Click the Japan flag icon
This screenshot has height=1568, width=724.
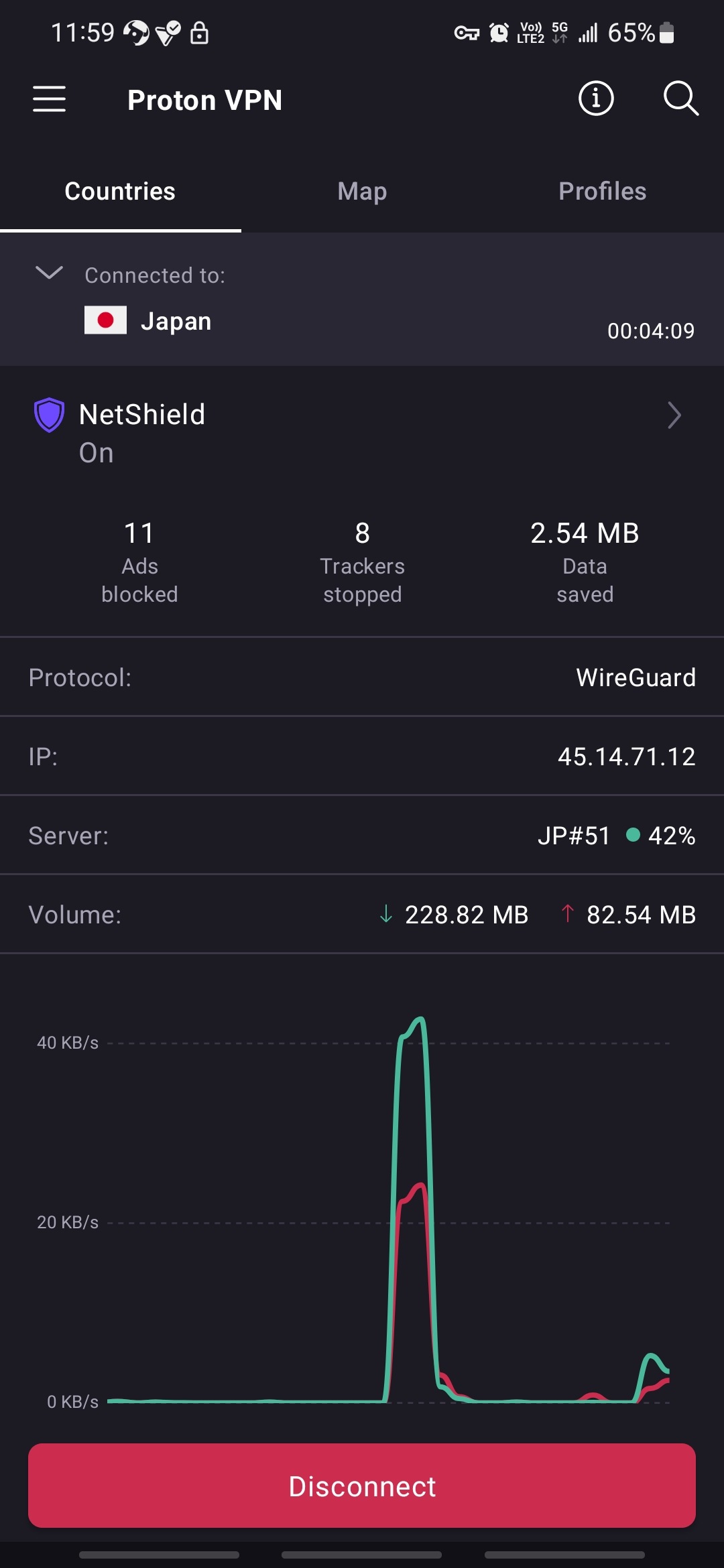point(105,320)
